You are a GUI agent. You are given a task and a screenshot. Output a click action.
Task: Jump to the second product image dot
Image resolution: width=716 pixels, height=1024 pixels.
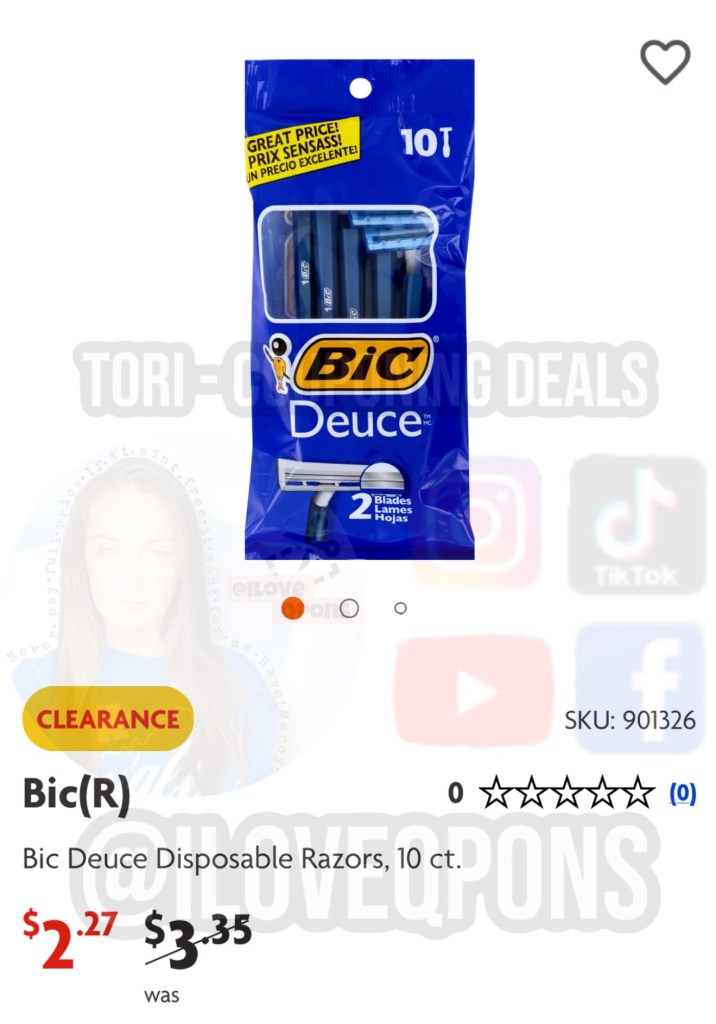click(349, 608)
